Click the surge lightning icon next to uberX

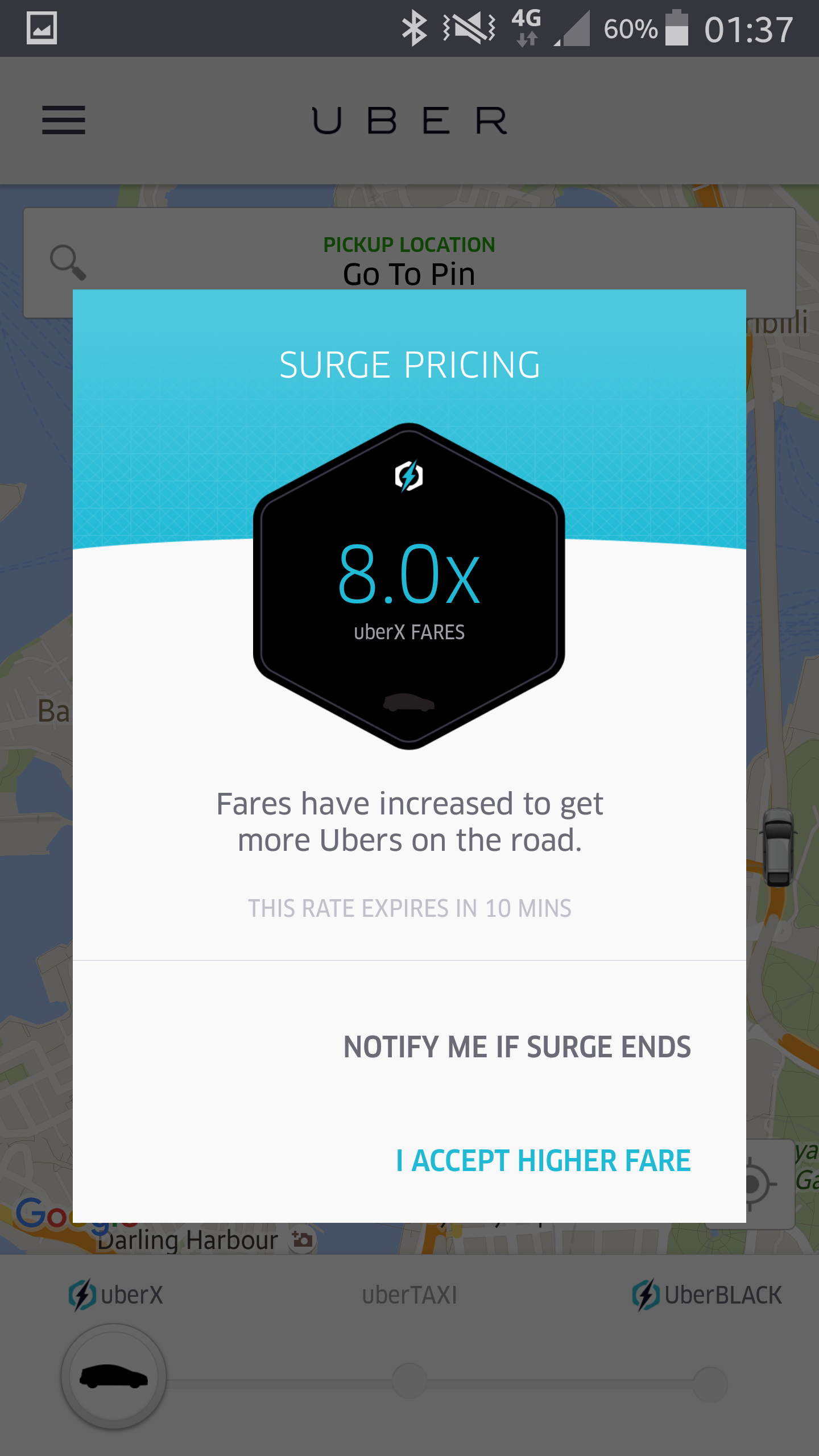point(83,1294)
